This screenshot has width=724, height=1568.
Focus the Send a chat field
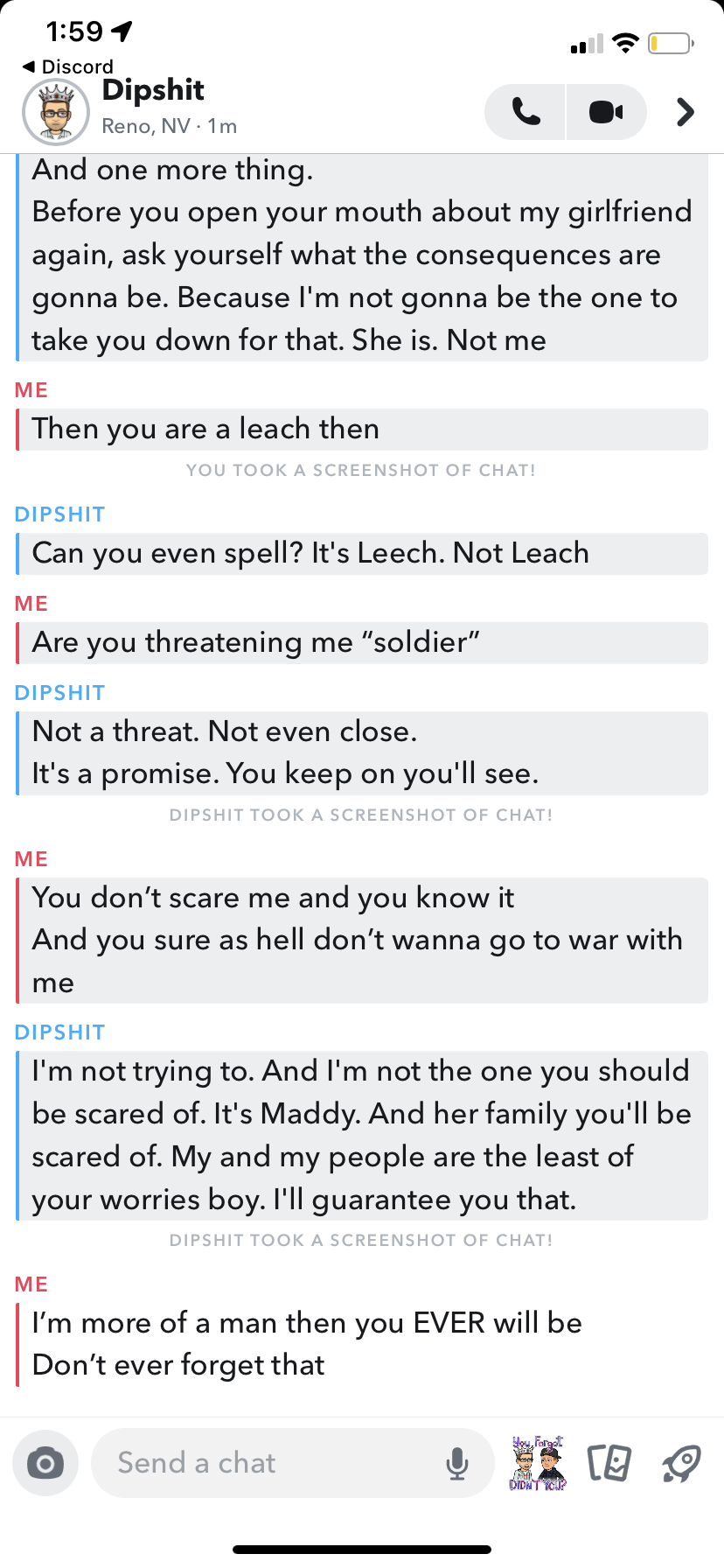271,1463
